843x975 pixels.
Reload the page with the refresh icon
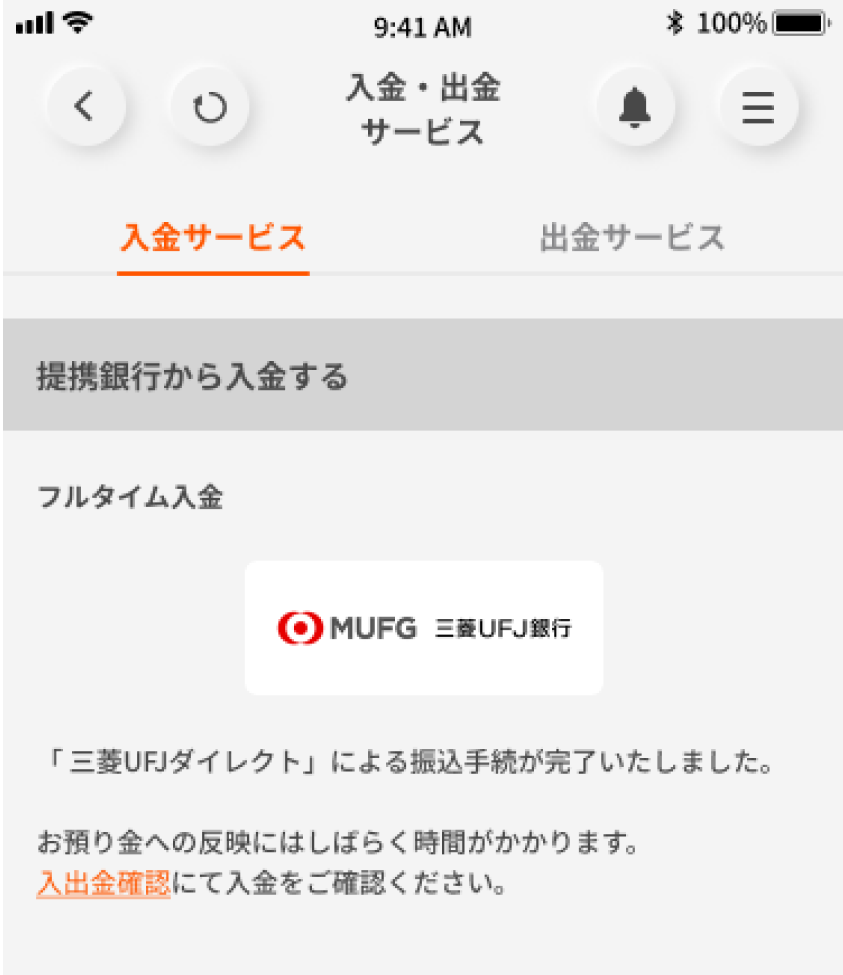(209, 106)
